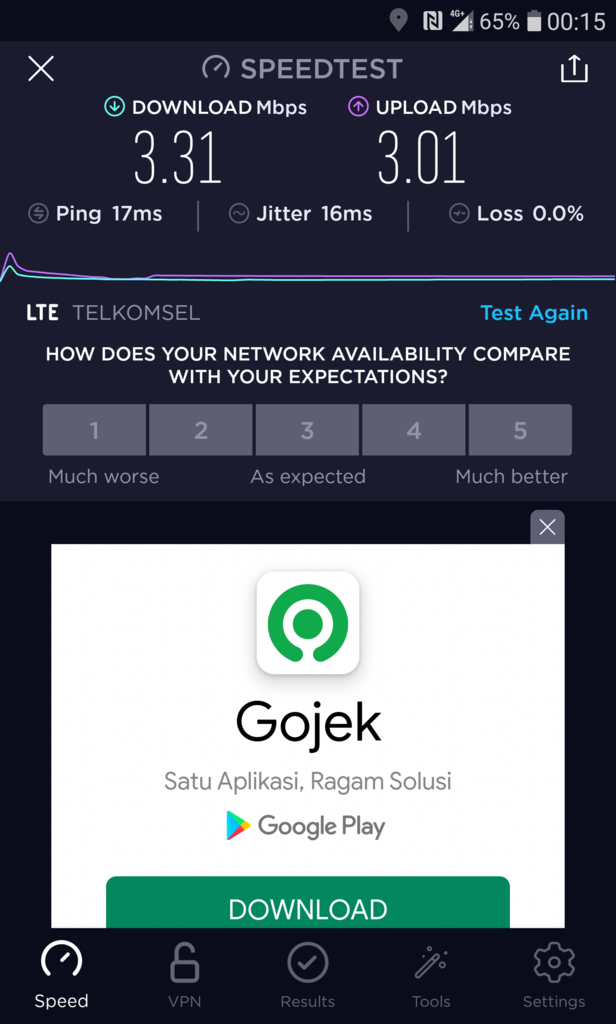Rate network availability 3, As expected
Viewport: 616px width, 1024px height.
coord(307,430)
